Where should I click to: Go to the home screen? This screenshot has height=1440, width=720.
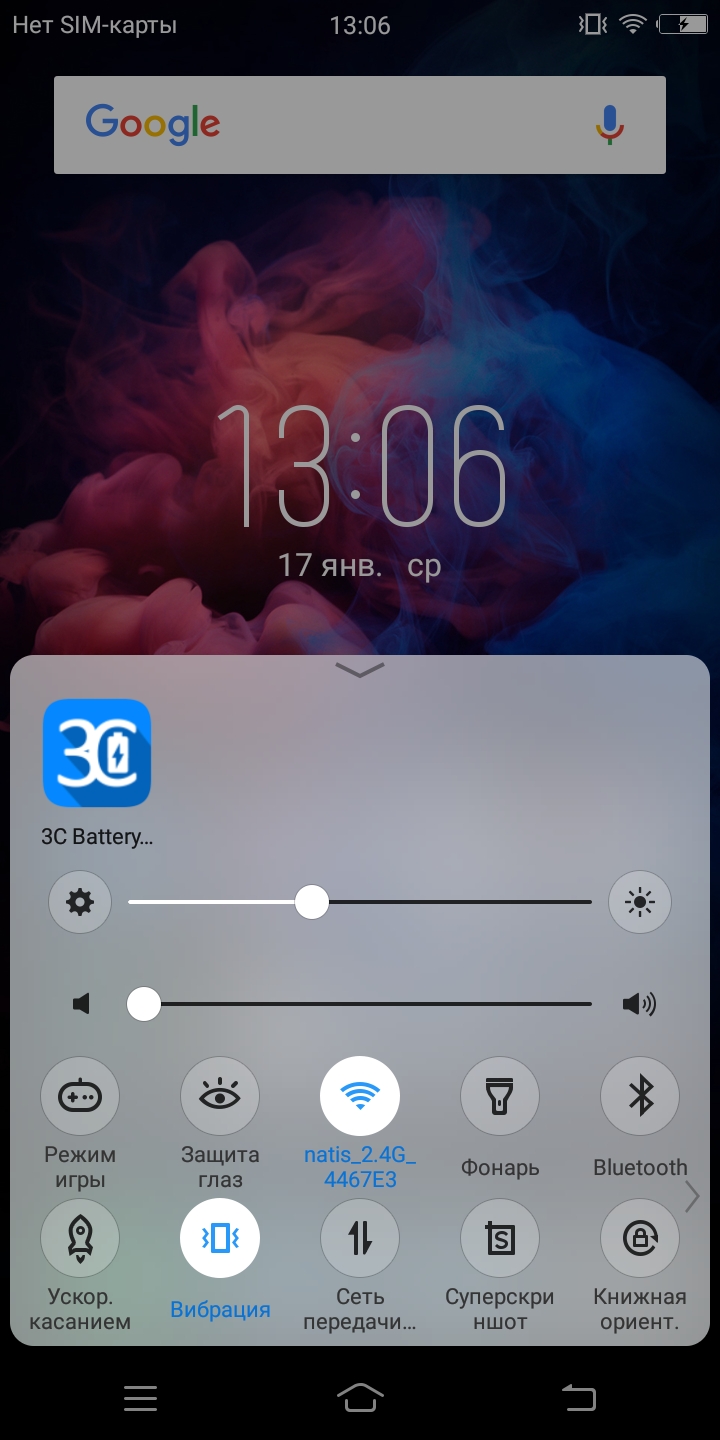tap(360, 1396)
